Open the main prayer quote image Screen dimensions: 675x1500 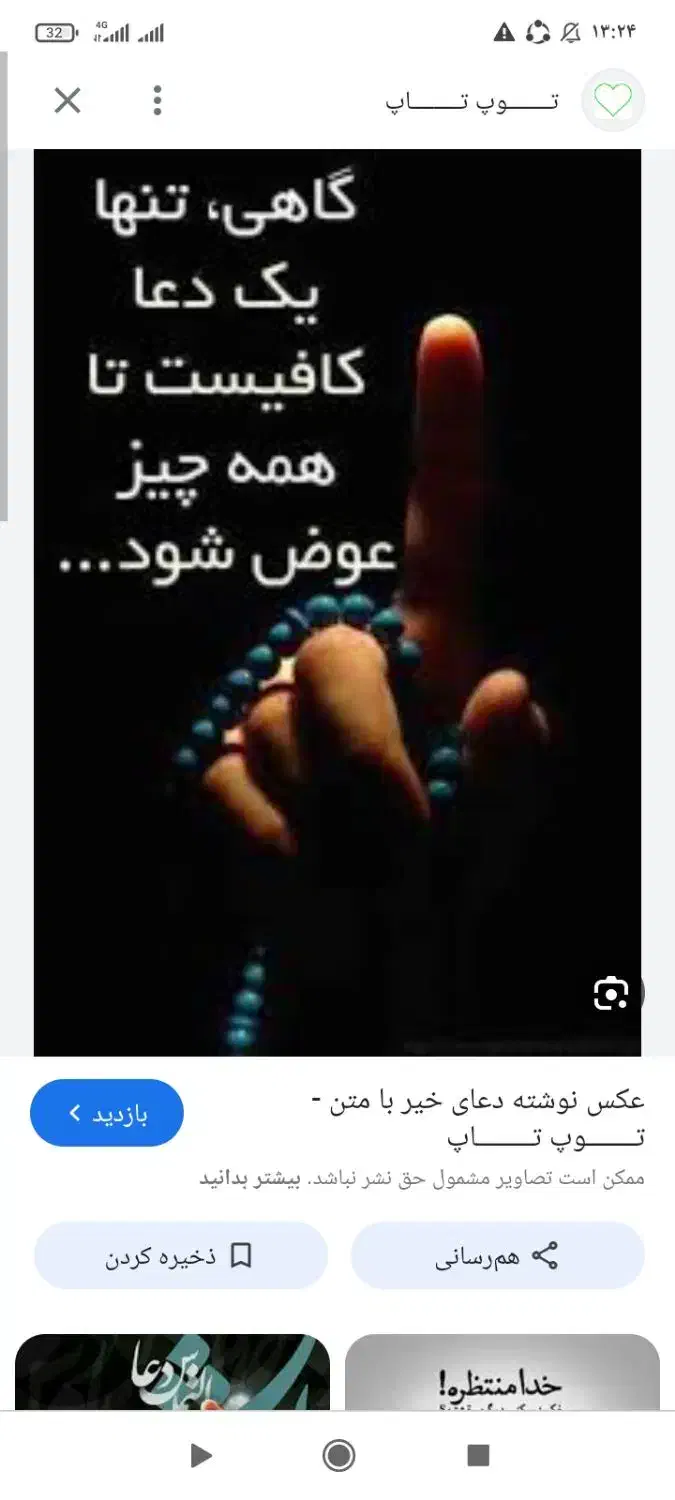337,602
